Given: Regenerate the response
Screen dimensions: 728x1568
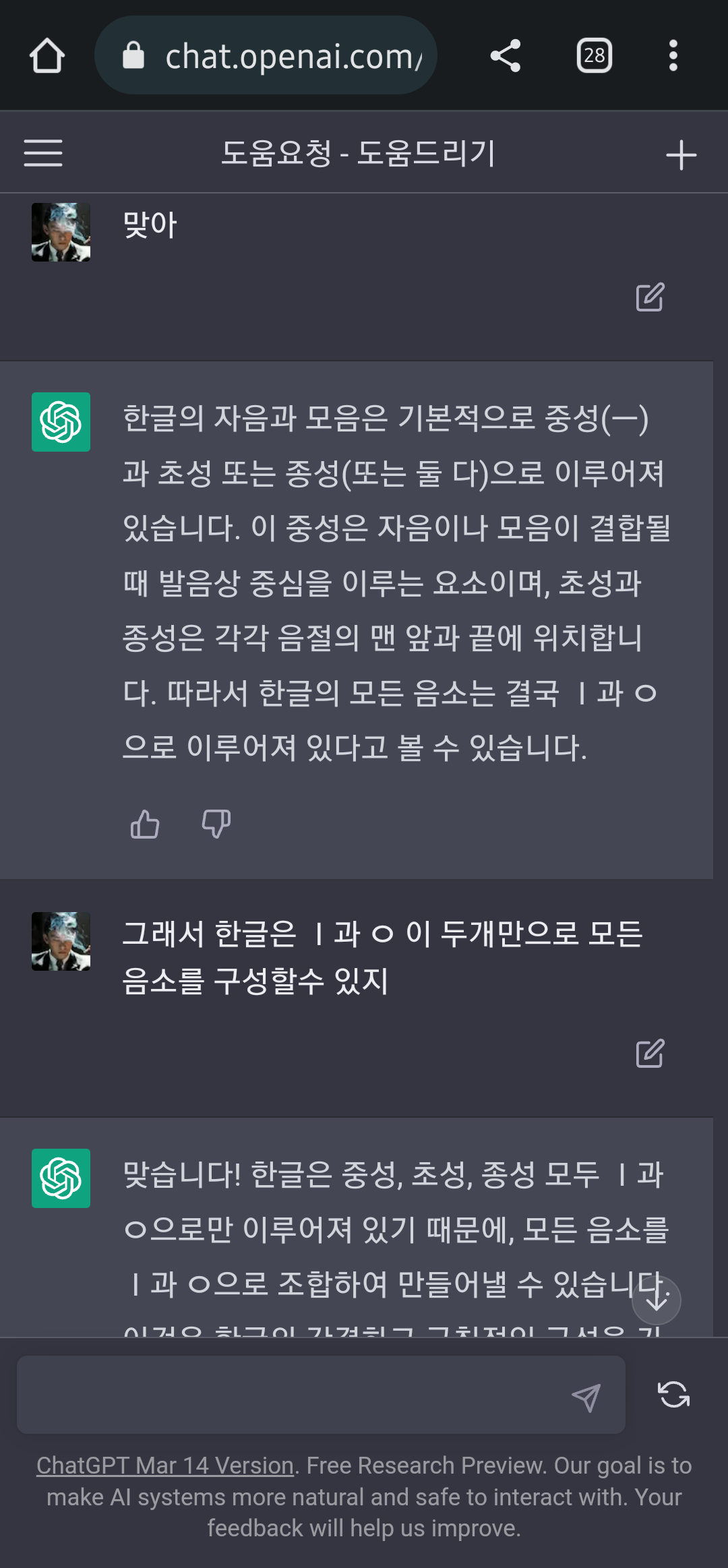Looking at the screenshot, I should (x=673, y=1395).
